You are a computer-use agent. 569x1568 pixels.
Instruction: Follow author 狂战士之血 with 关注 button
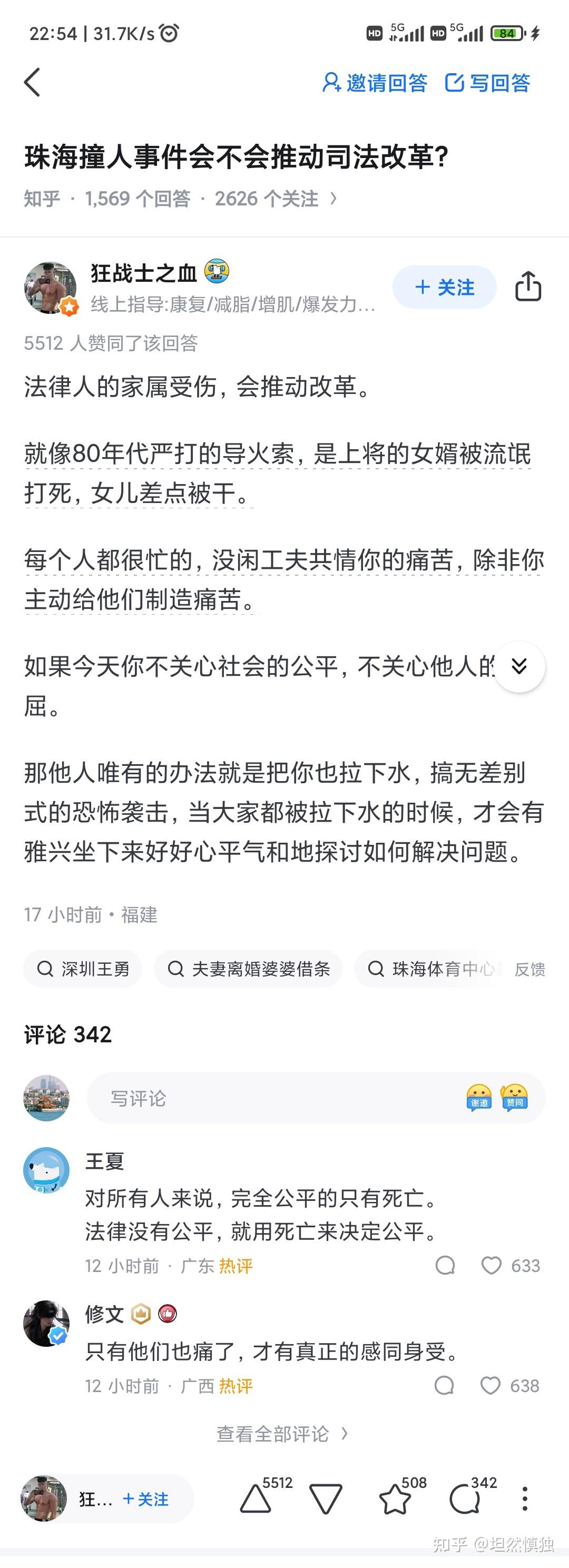pos(444,287)
